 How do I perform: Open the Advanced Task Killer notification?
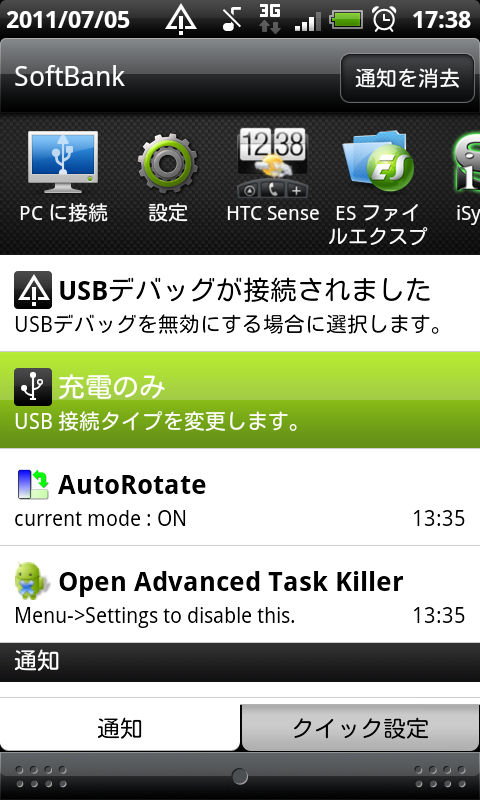point(240,594)
